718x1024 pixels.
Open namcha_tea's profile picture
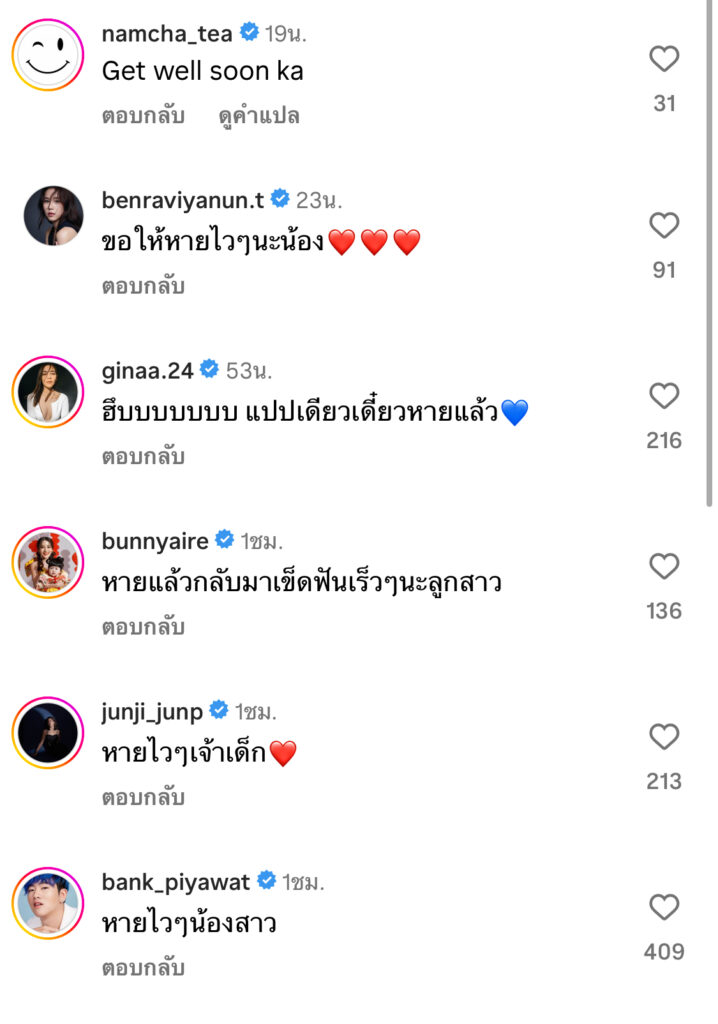pos(48,56)
